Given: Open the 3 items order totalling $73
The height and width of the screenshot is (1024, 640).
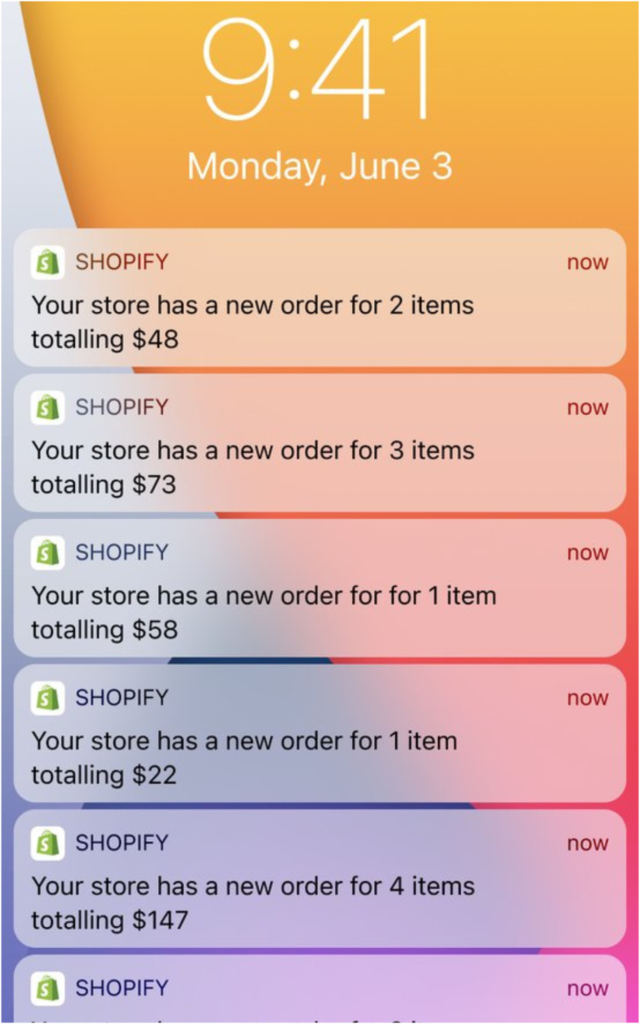Looking at the screenshot, I should pos(320,444).
